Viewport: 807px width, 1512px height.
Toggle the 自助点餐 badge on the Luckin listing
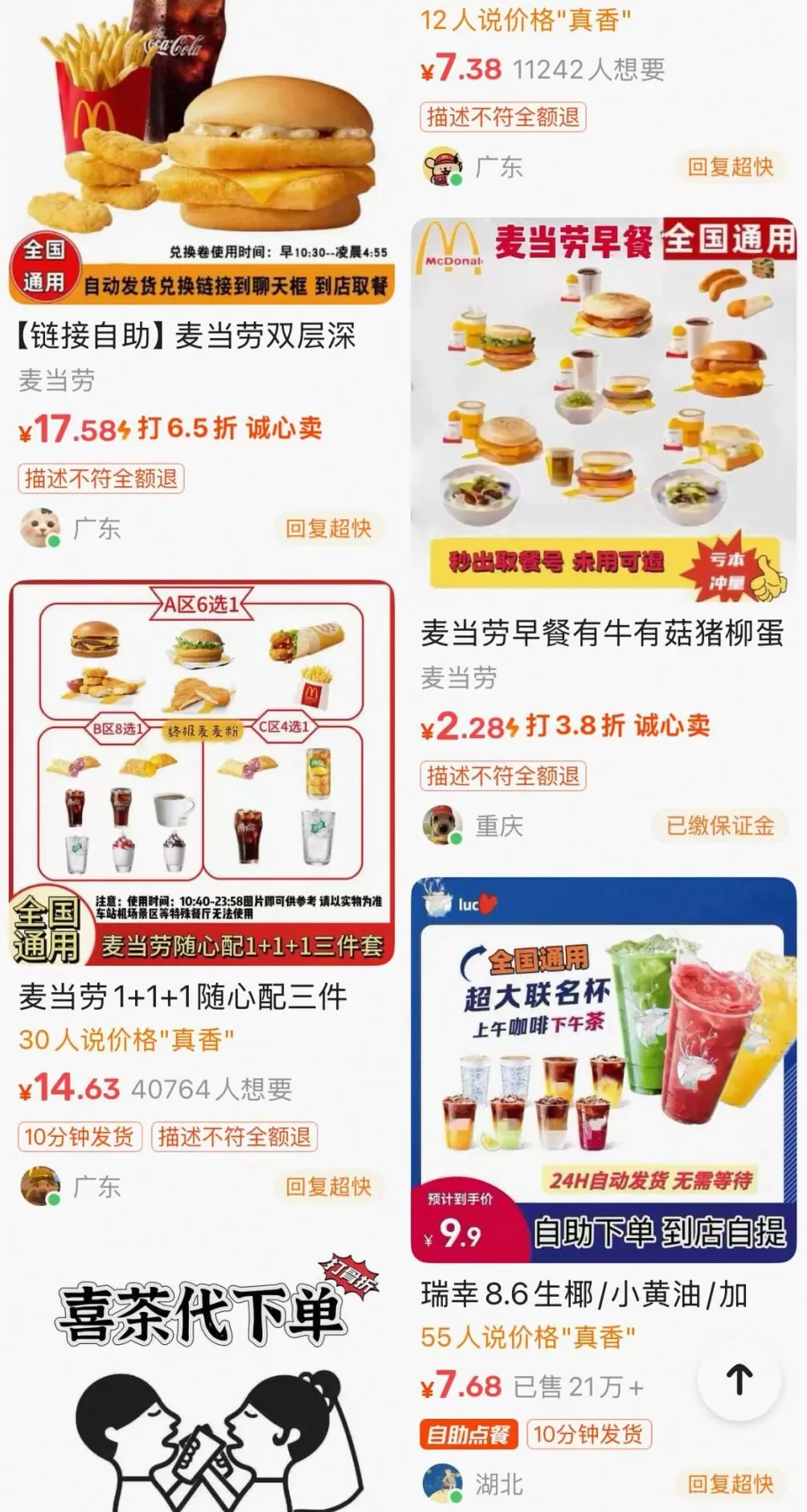tap(469, 1435)
